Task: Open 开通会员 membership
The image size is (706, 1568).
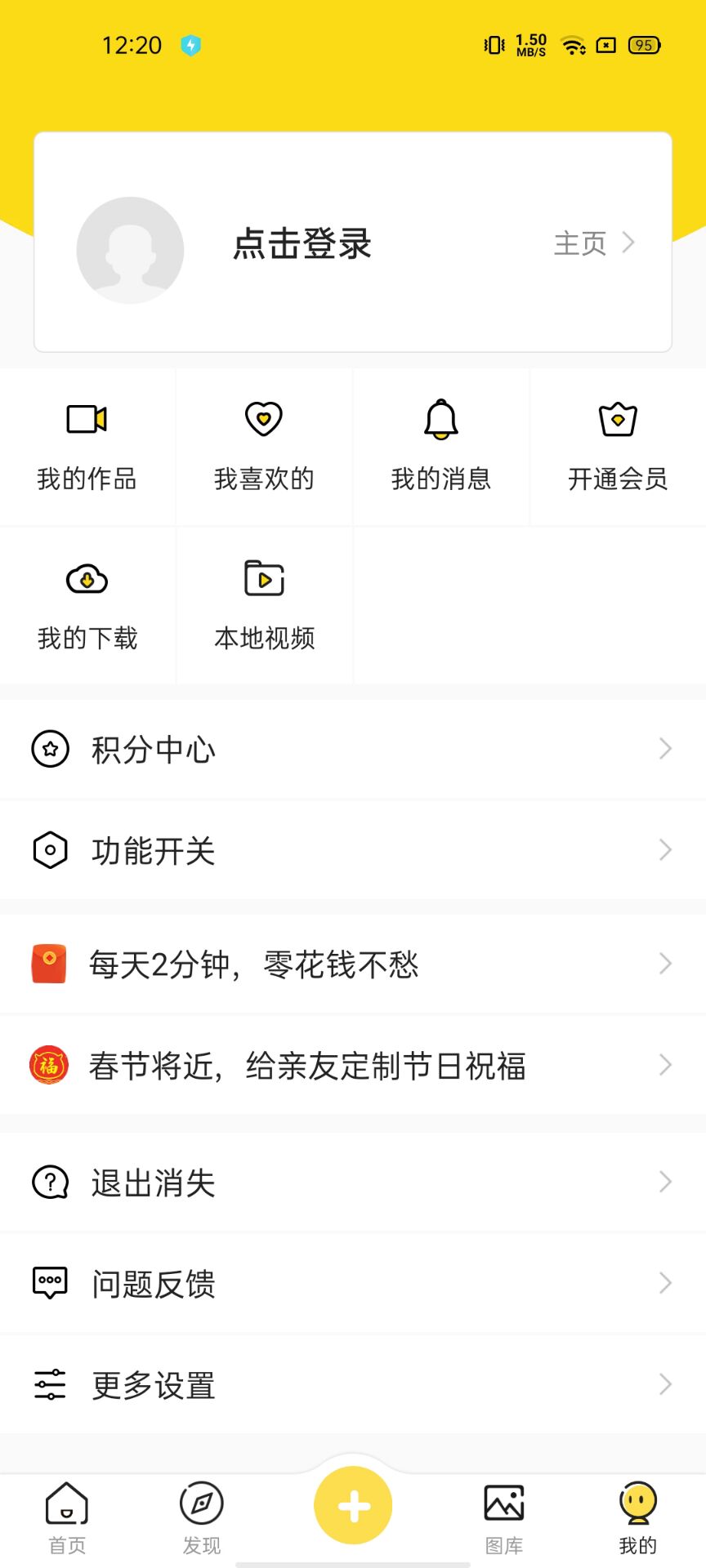Action: (618, 447)
